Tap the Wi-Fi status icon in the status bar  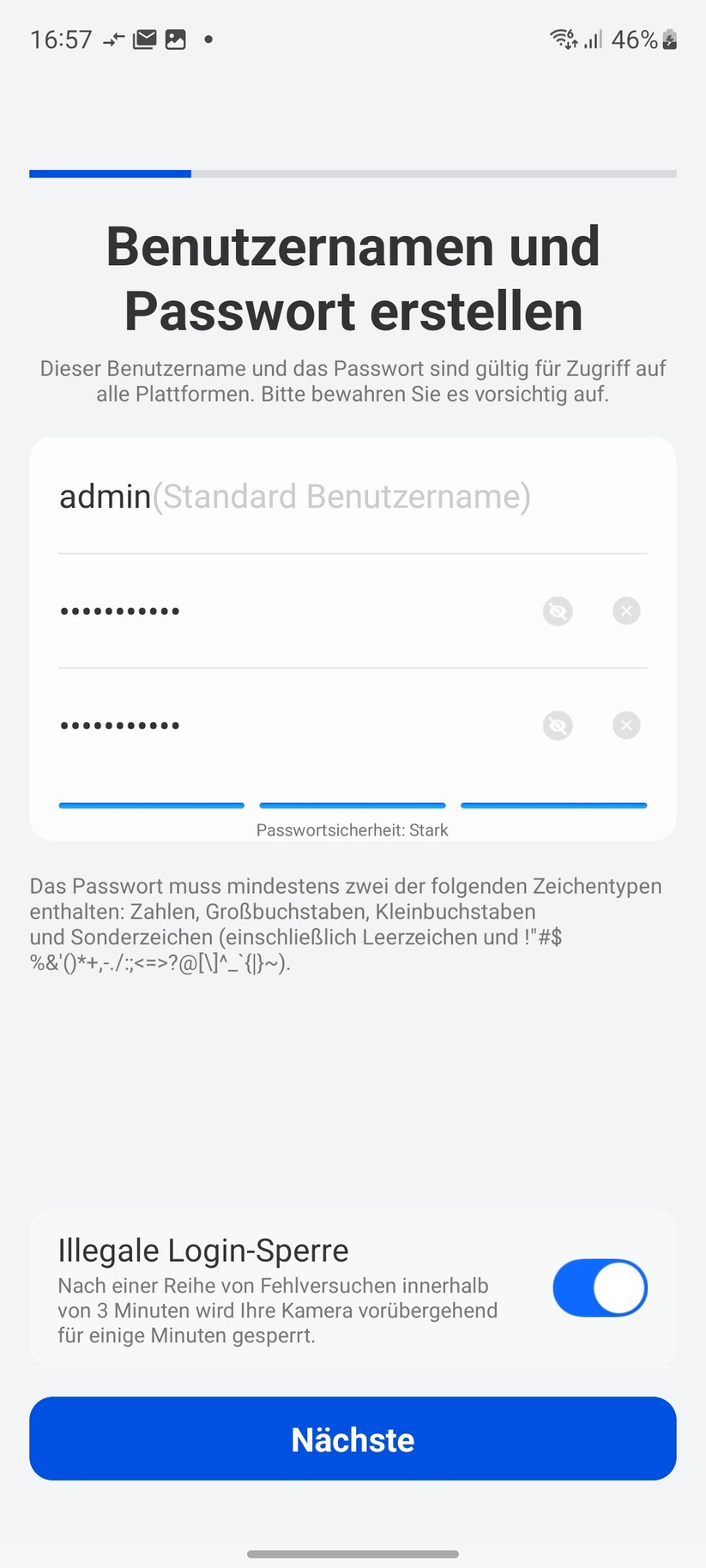[562, 39]
